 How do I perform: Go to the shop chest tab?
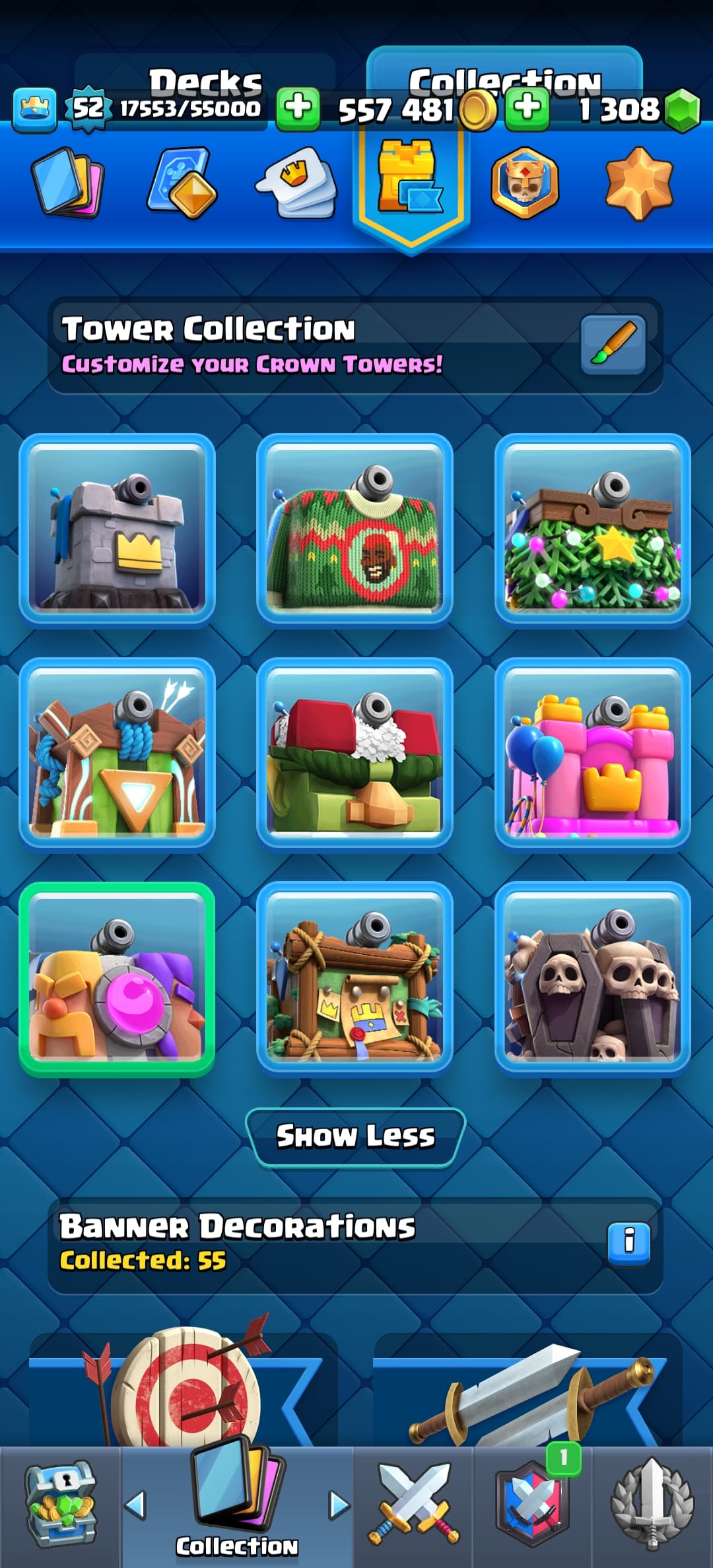point(61,1506)
